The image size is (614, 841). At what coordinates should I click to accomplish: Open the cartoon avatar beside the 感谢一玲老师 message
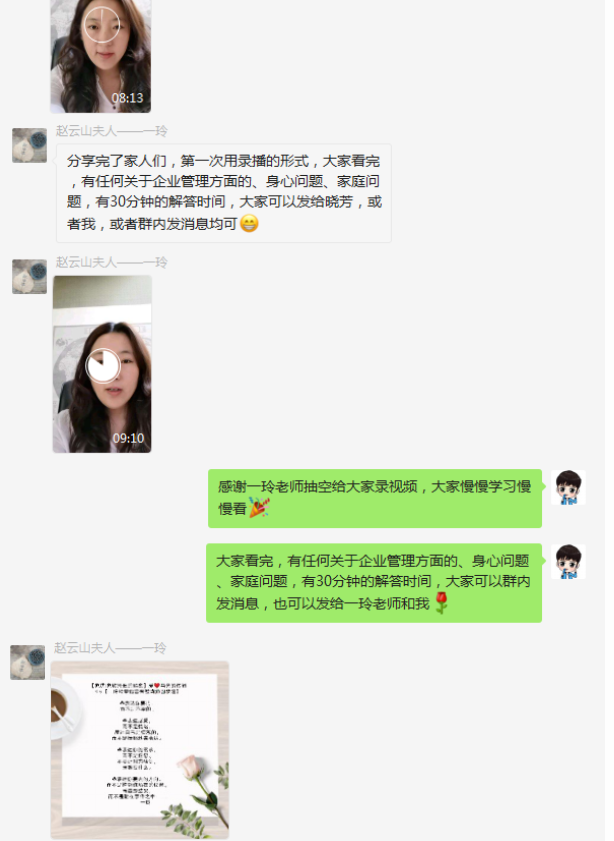pyautogui.click(x=569, y=487)
